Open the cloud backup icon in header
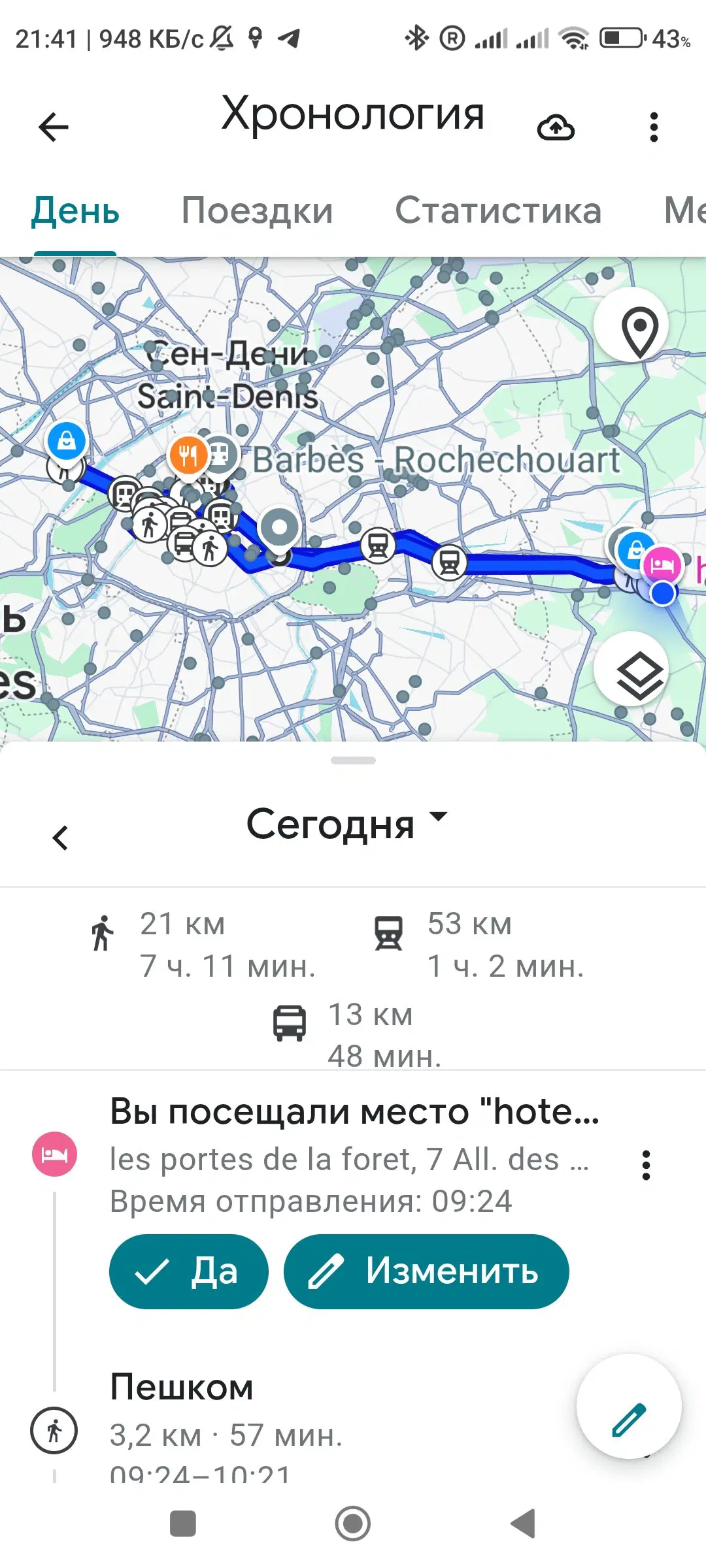 click(x=555, y=128)
